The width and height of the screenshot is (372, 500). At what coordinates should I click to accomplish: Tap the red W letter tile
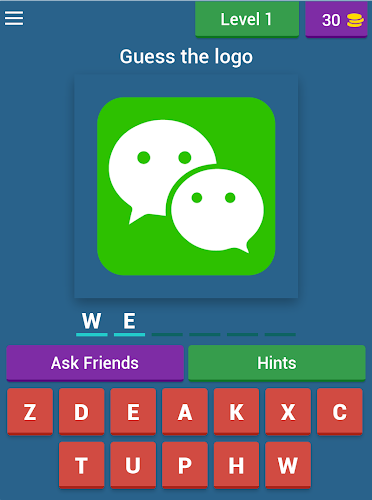pyautogui.click(x=288, y=465)
